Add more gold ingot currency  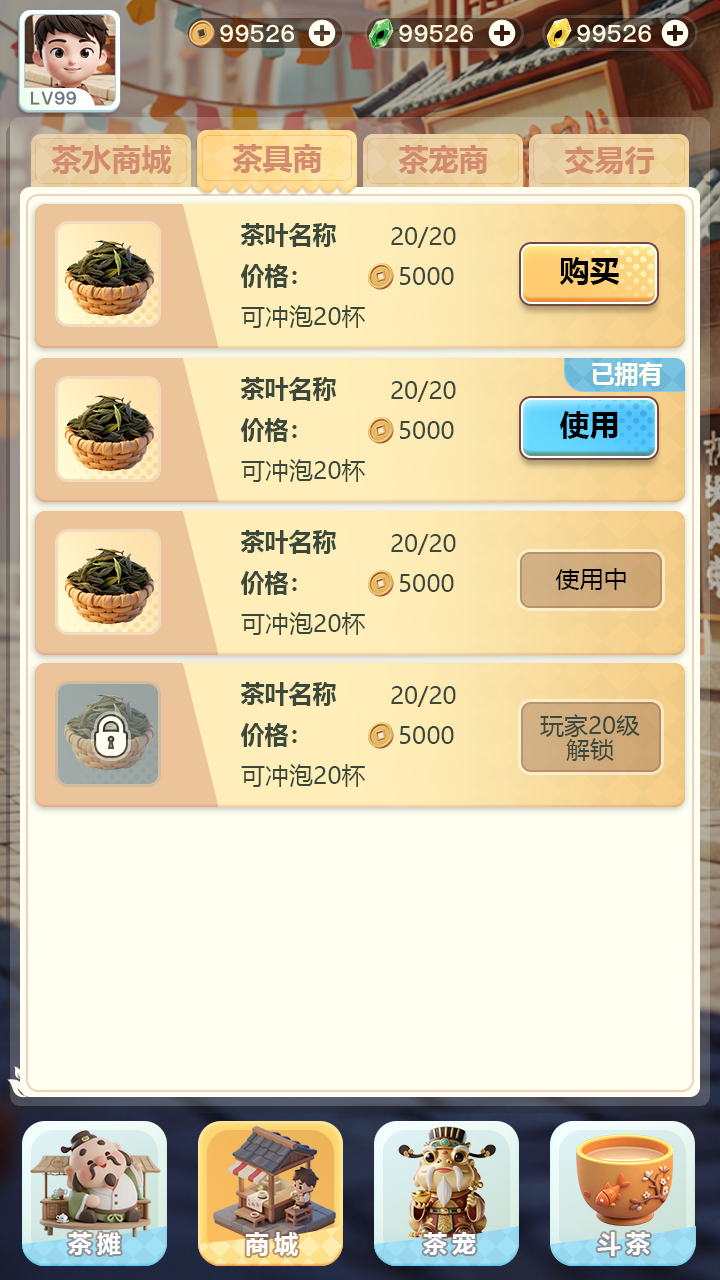[x=676, y=34]
